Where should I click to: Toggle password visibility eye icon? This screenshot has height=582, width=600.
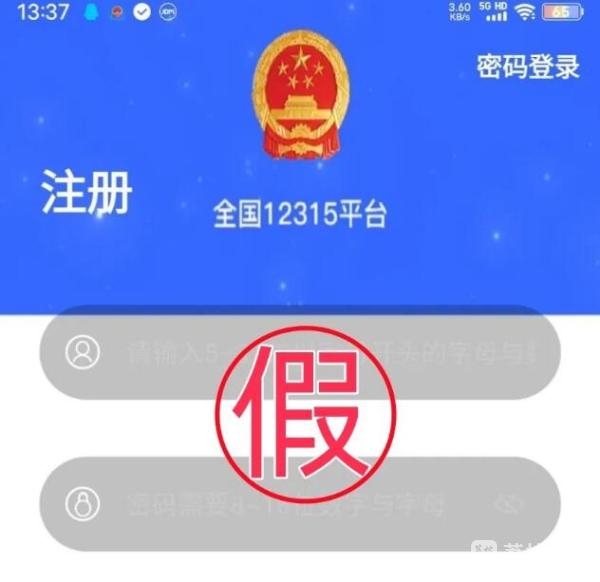coord(510,504)
